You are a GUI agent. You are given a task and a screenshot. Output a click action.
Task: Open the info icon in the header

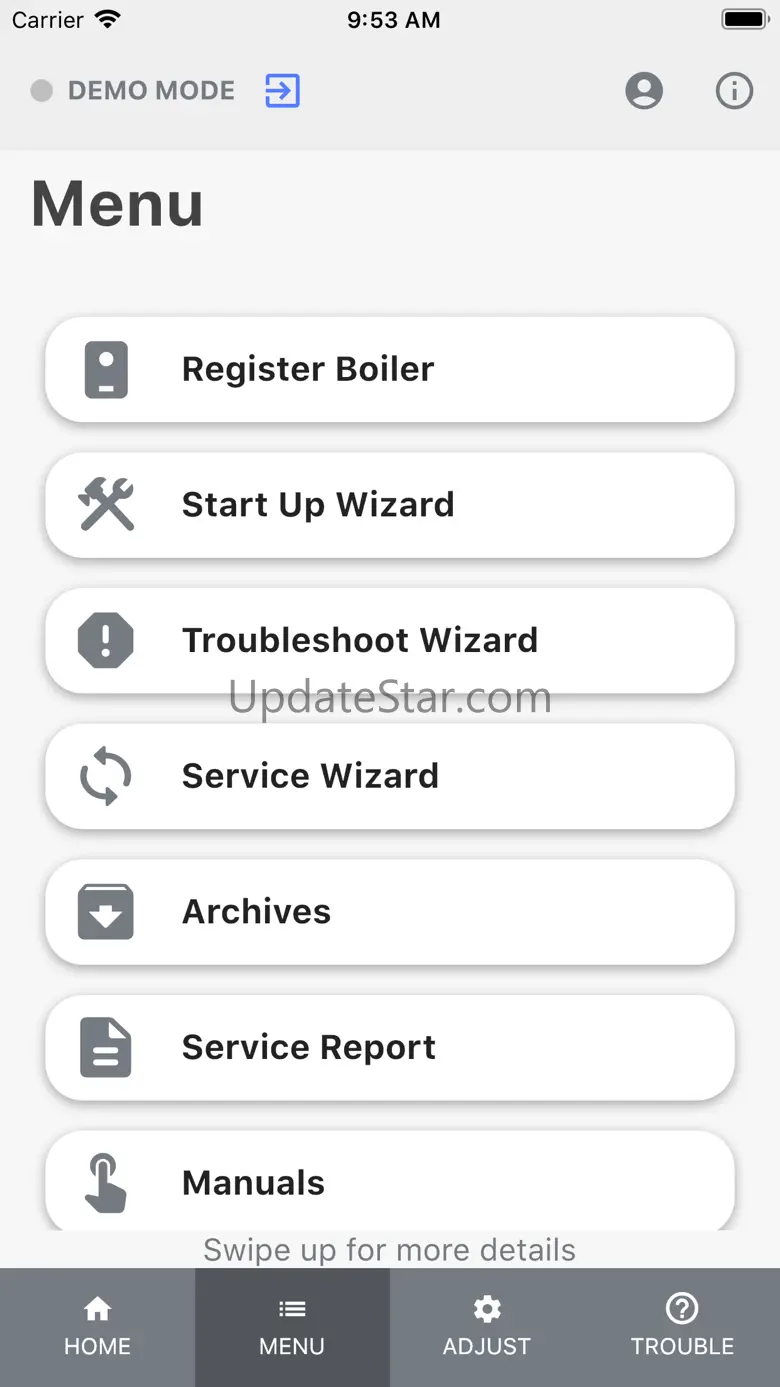[734, 91]
